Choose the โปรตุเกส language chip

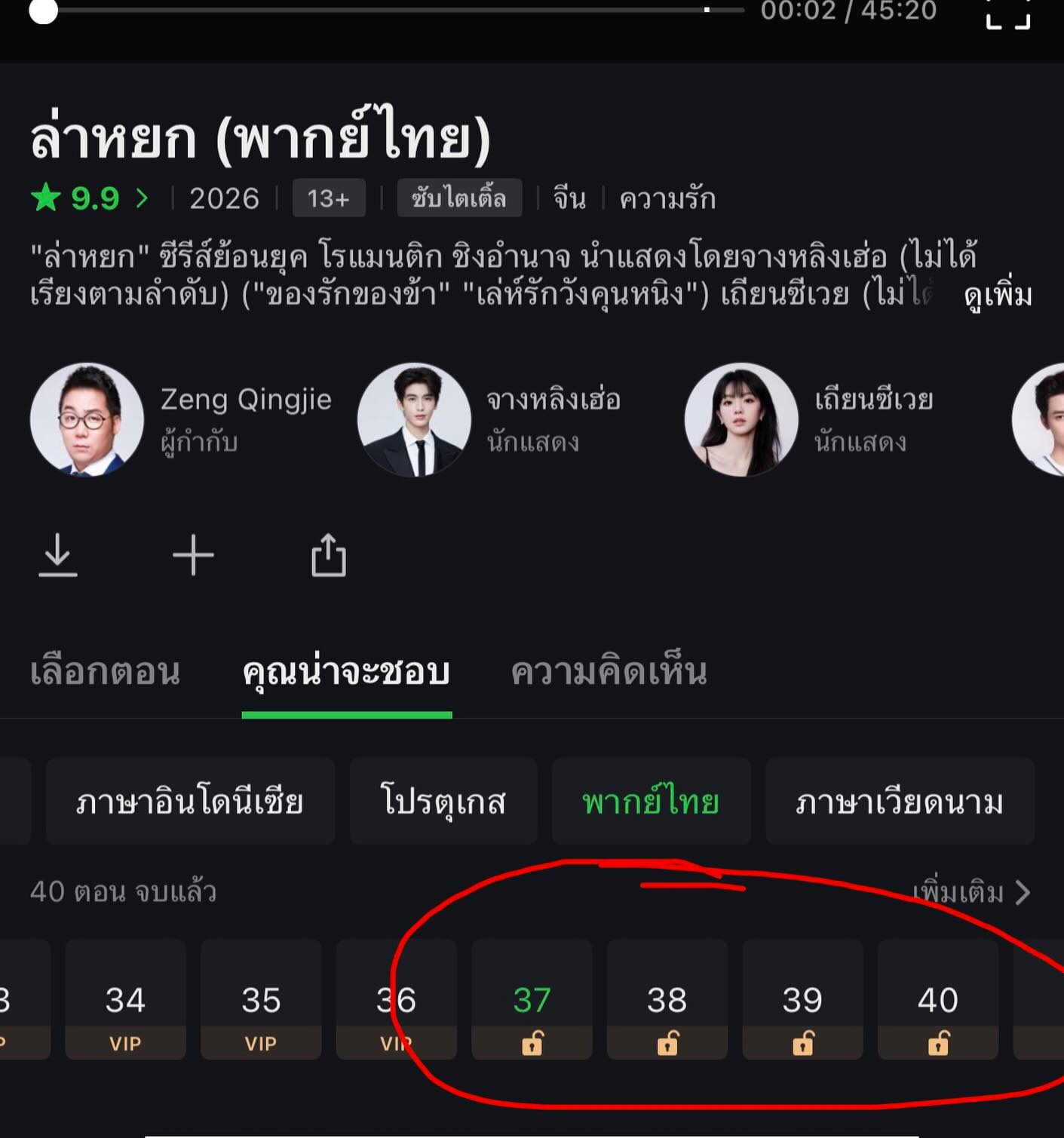(443, 801)
